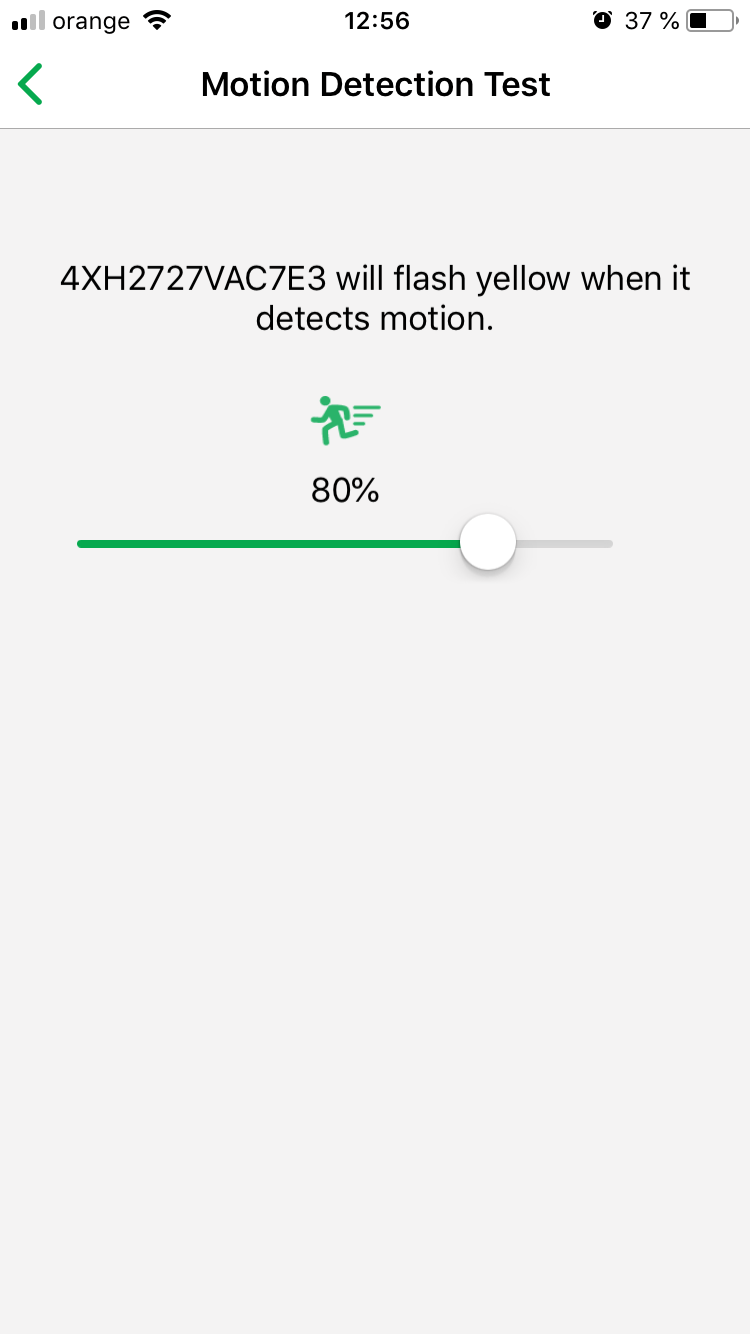The image size is (750, 1334).
Task: Go back from Motion Detection Test
Action: pyautogui.click(x=31, y=84)
